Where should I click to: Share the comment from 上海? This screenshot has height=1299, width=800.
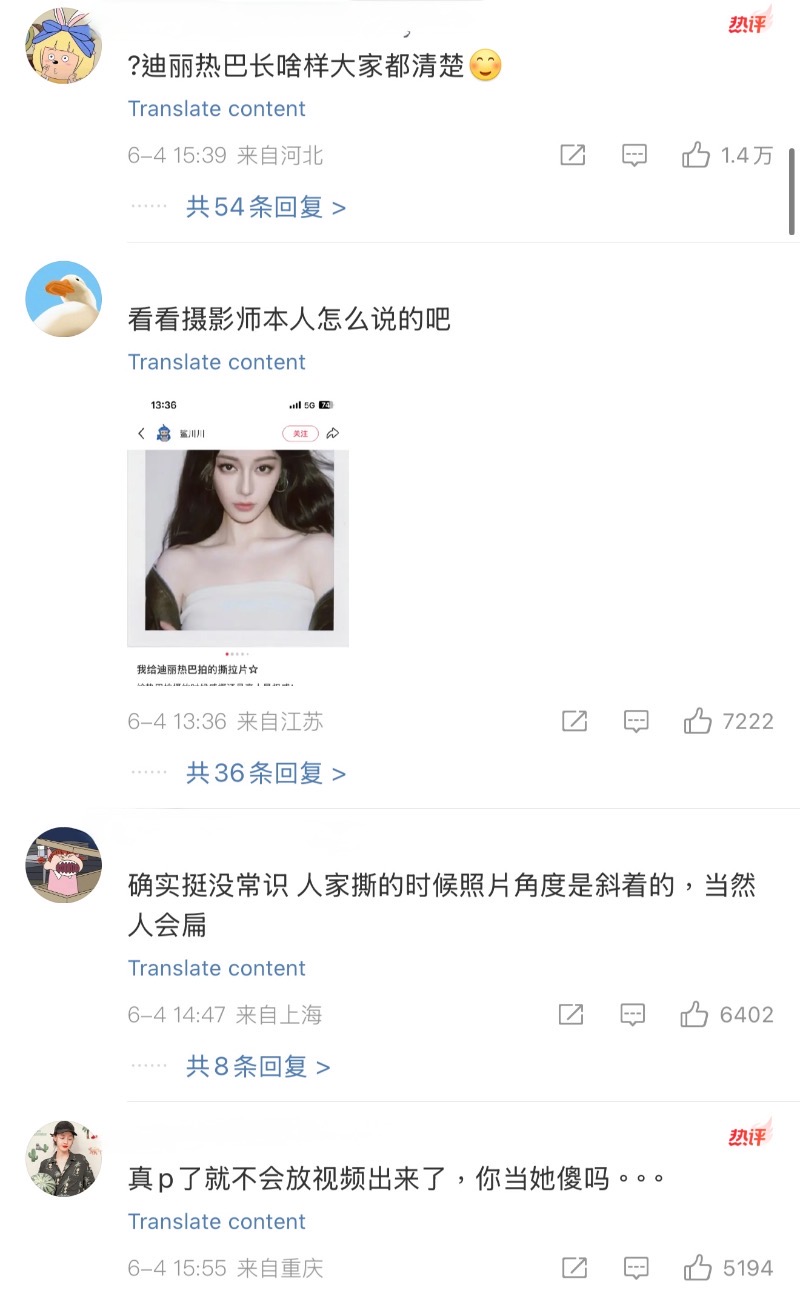(x=571, y=1015)
